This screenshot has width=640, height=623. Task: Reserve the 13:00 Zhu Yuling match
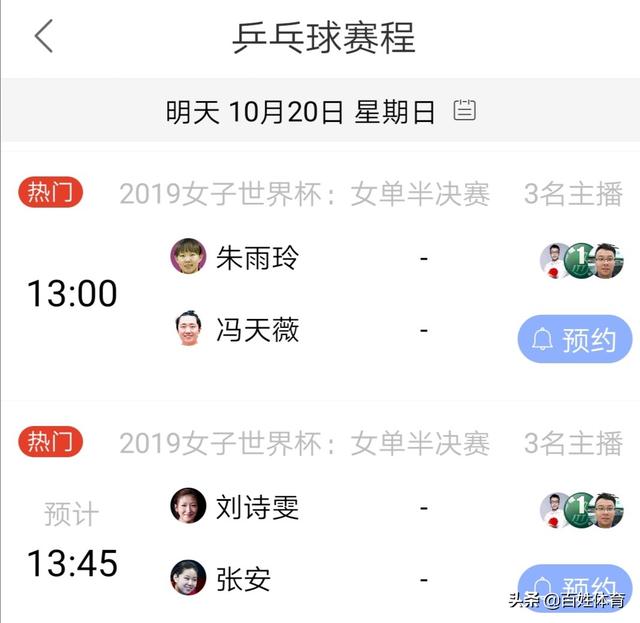[x=574, y=340]
